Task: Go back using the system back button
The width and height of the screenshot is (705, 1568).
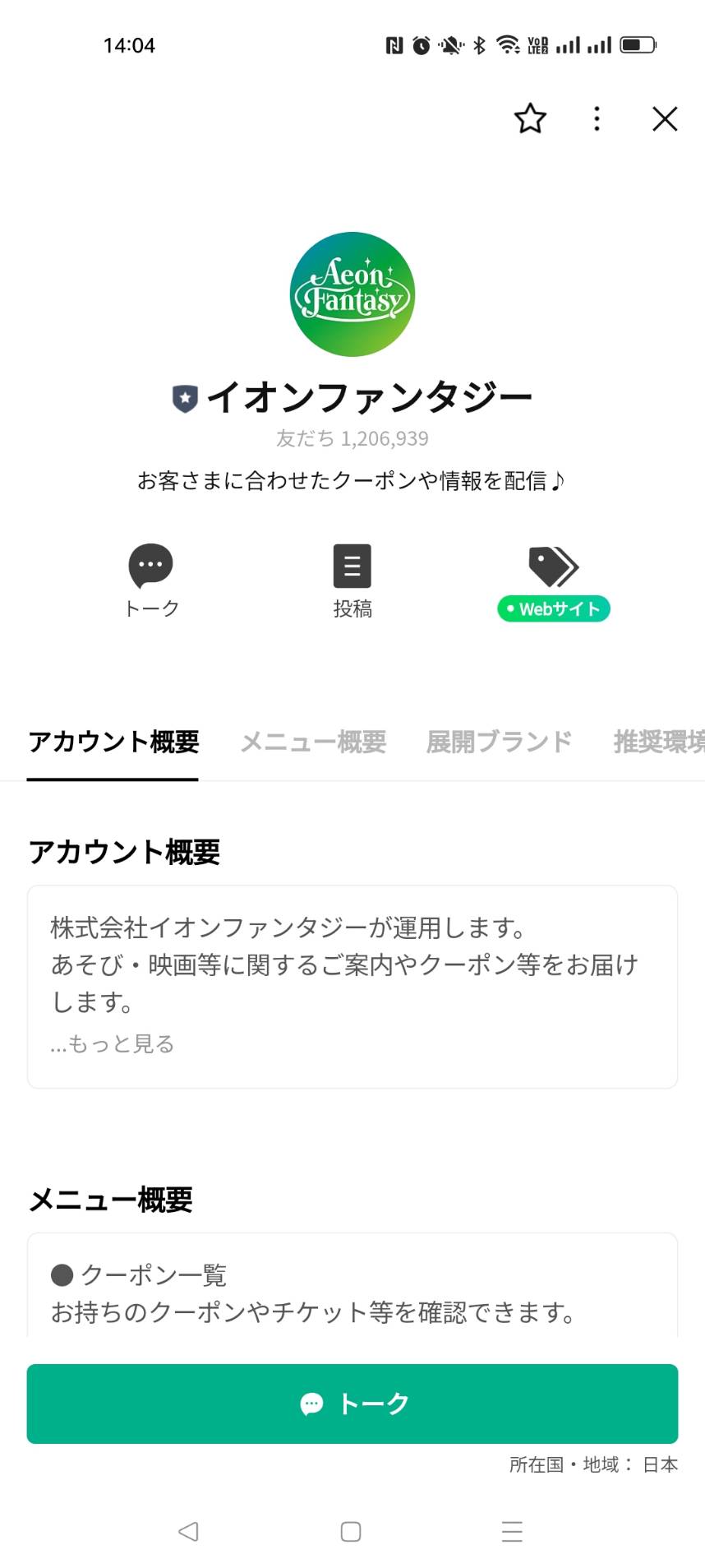Action: coord(188,1531)
